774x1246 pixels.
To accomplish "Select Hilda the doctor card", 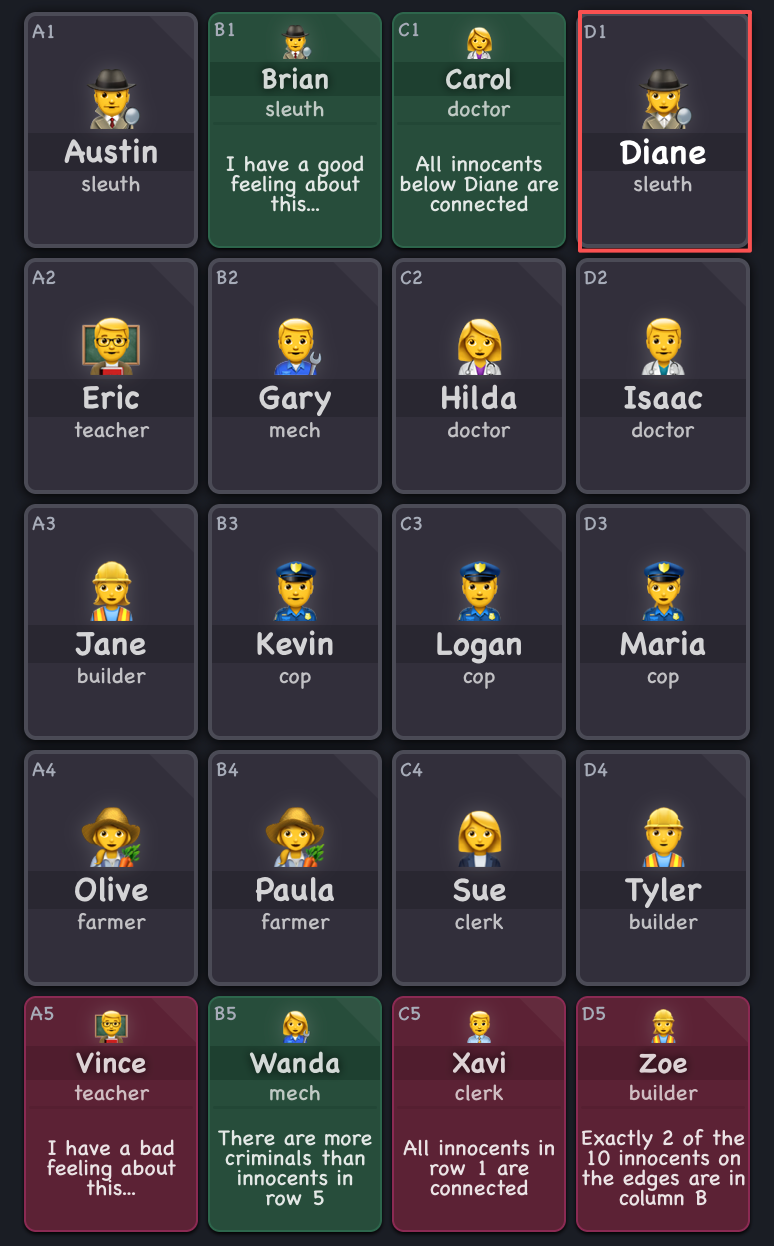I will click(479, 376).
